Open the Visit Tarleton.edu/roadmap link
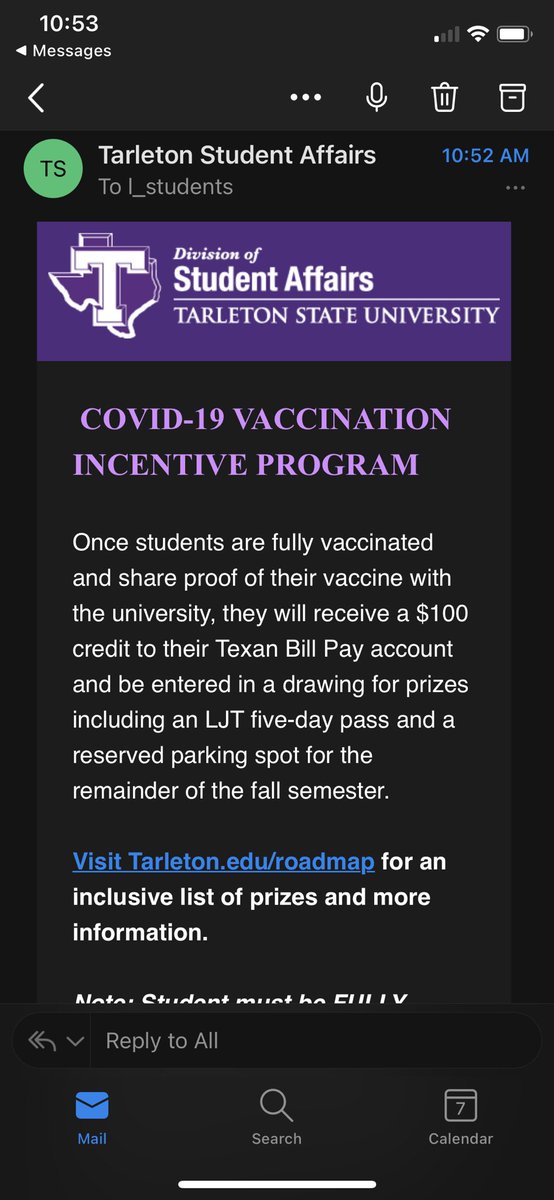 224,861
